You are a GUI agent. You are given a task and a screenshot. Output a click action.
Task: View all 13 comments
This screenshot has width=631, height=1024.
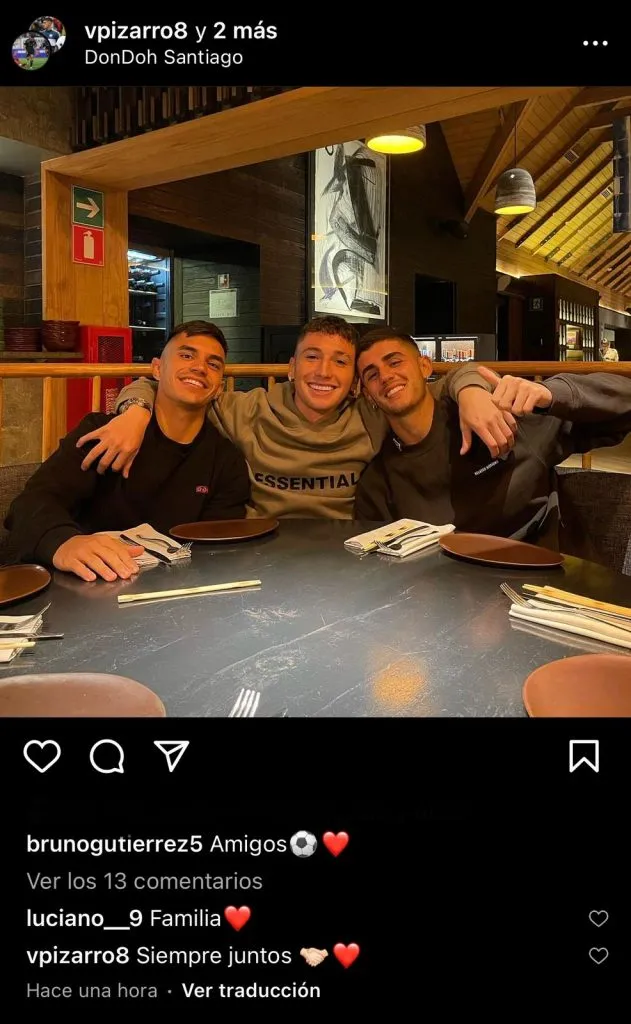(x=144, y=881)
